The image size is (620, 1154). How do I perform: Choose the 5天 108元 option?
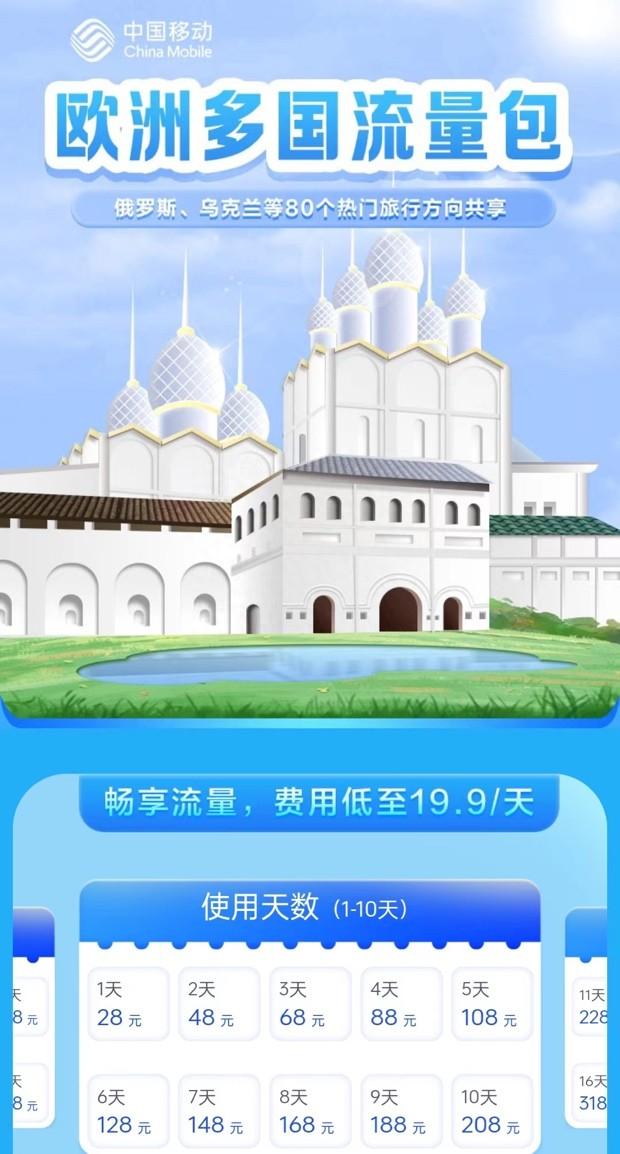(x=492, y=1004)
